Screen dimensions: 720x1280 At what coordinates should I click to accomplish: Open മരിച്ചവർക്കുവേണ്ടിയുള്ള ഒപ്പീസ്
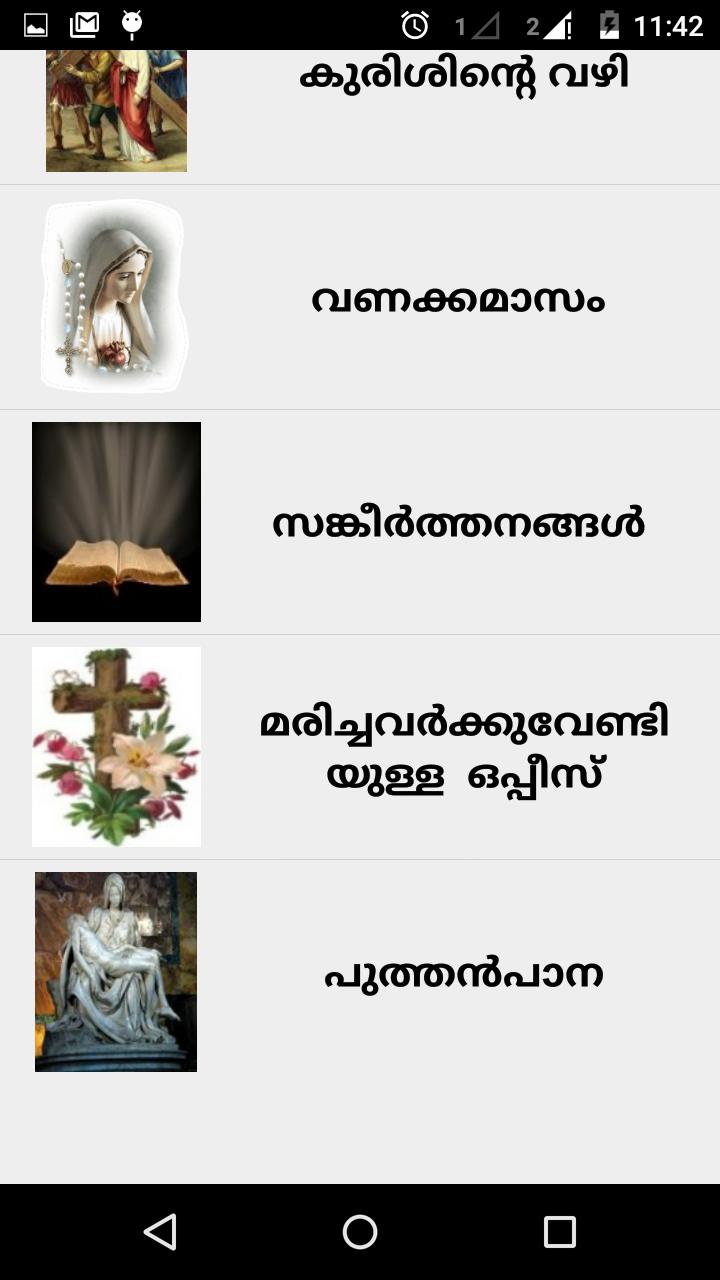point(463,748)
